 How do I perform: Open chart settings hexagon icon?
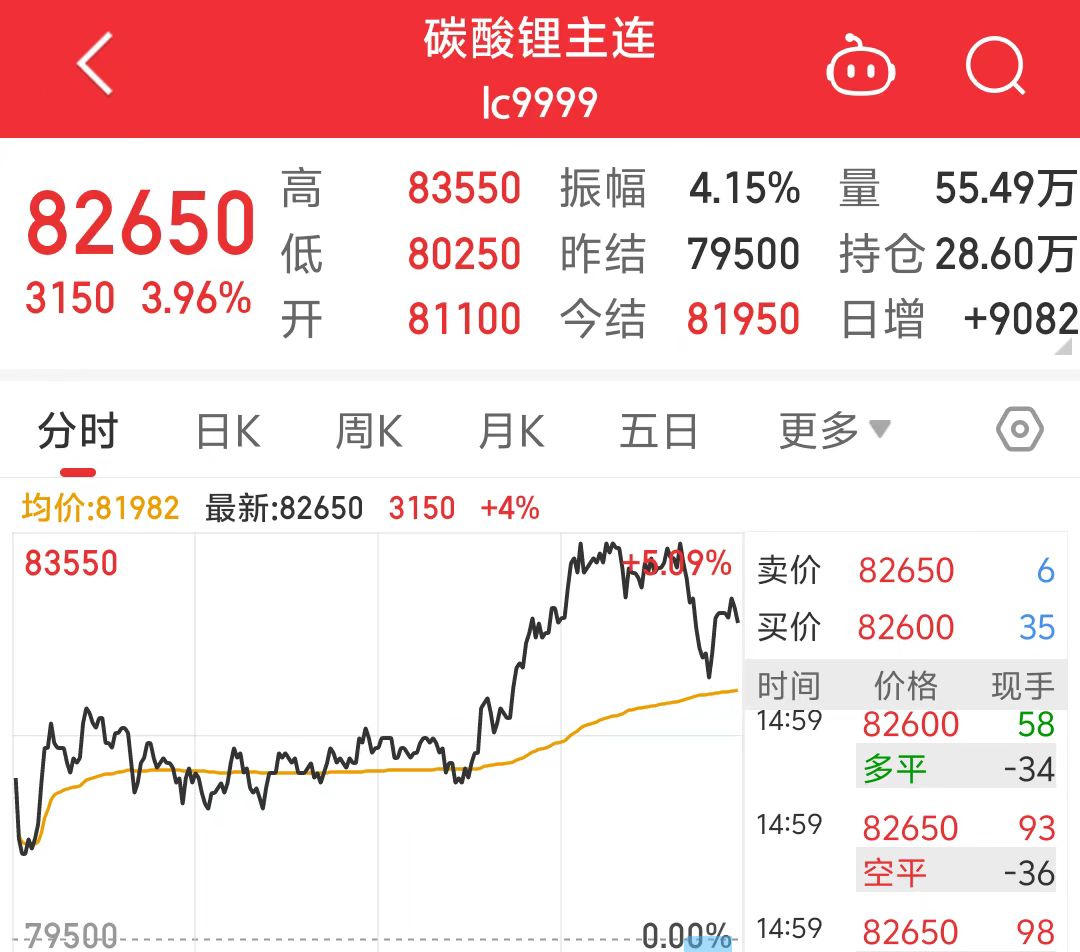coord(1020,431)
